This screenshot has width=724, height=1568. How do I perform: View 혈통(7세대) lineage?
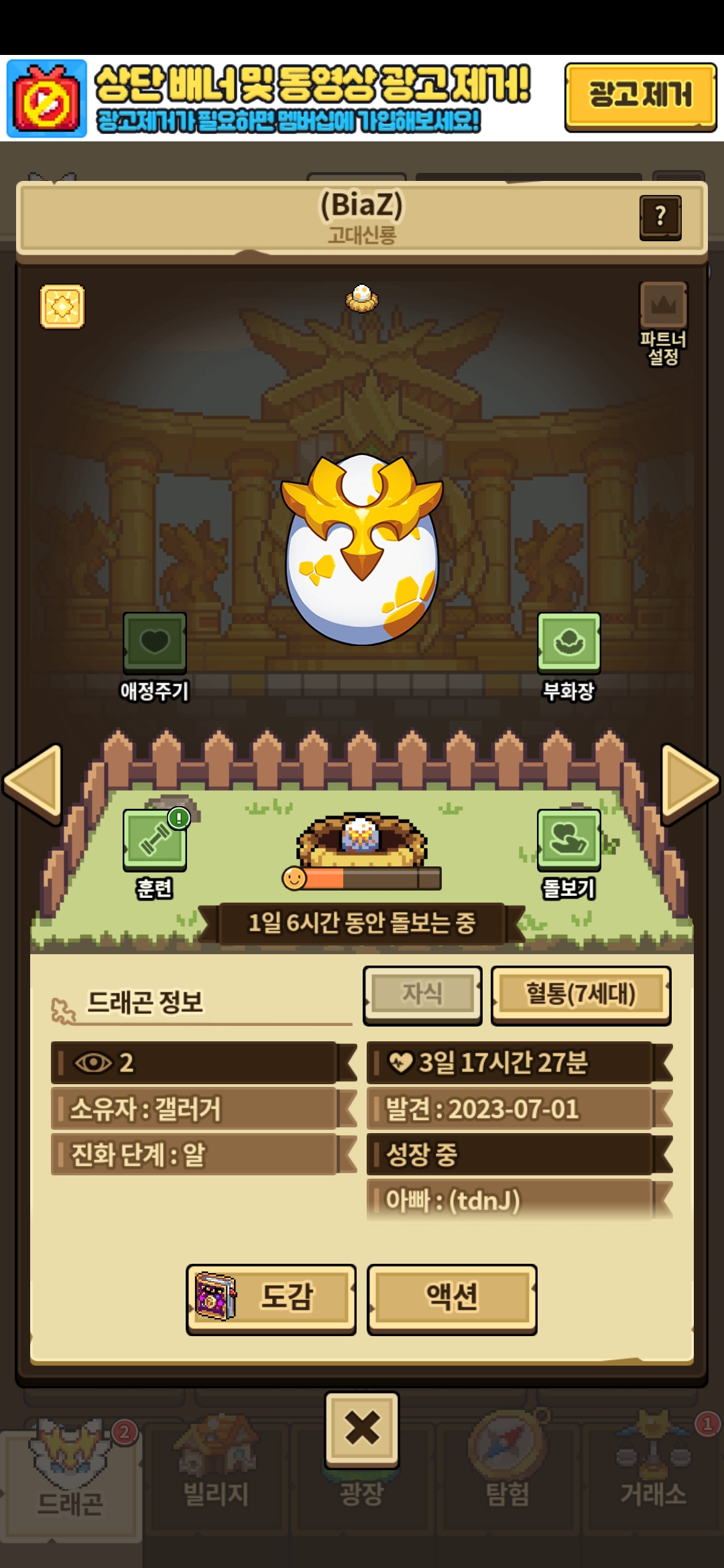pyautogui.click(x=581, y=994)
